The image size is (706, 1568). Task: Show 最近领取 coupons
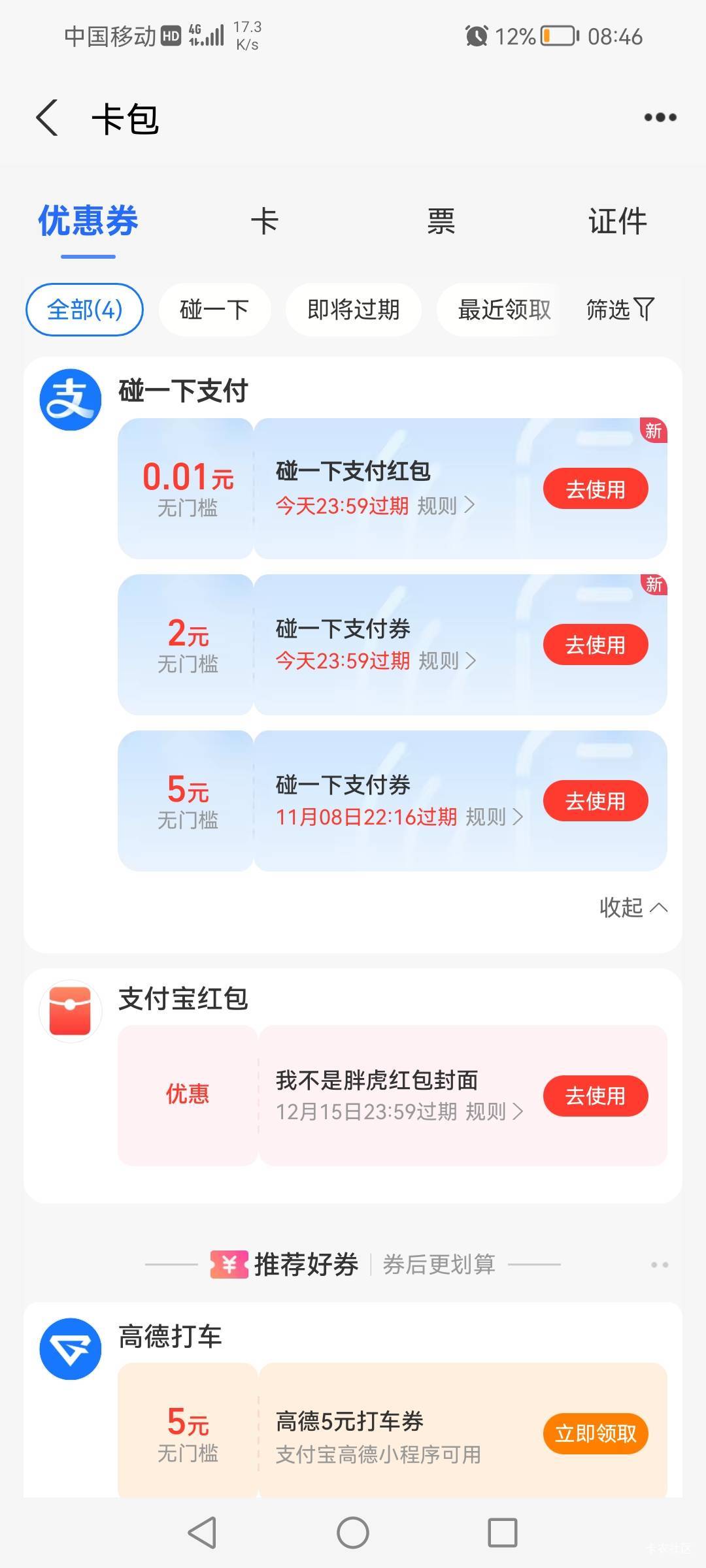point(504,310)
